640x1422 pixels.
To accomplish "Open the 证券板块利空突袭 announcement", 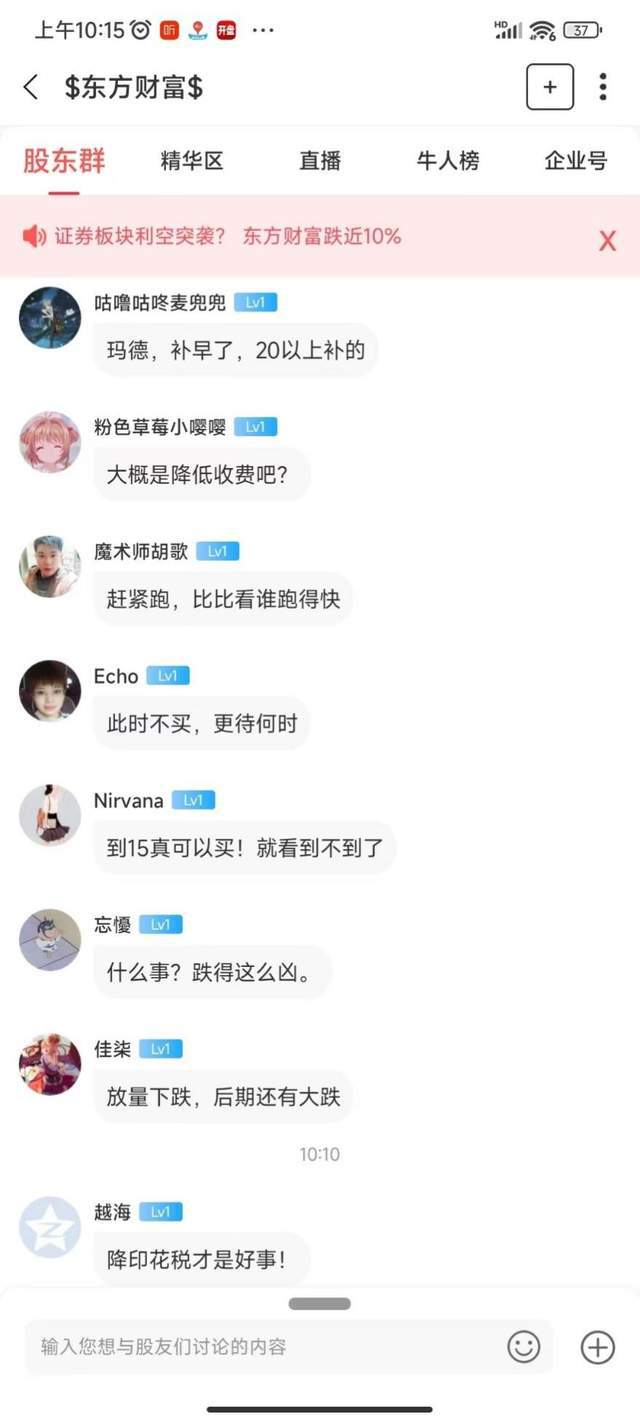I will point(226,237).
